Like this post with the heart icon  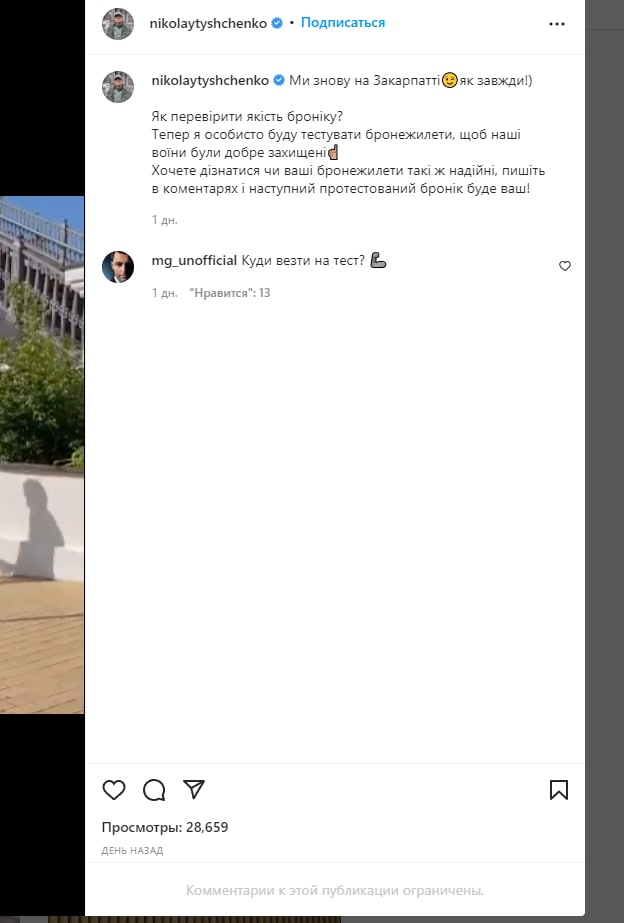[x=114, y=790]
